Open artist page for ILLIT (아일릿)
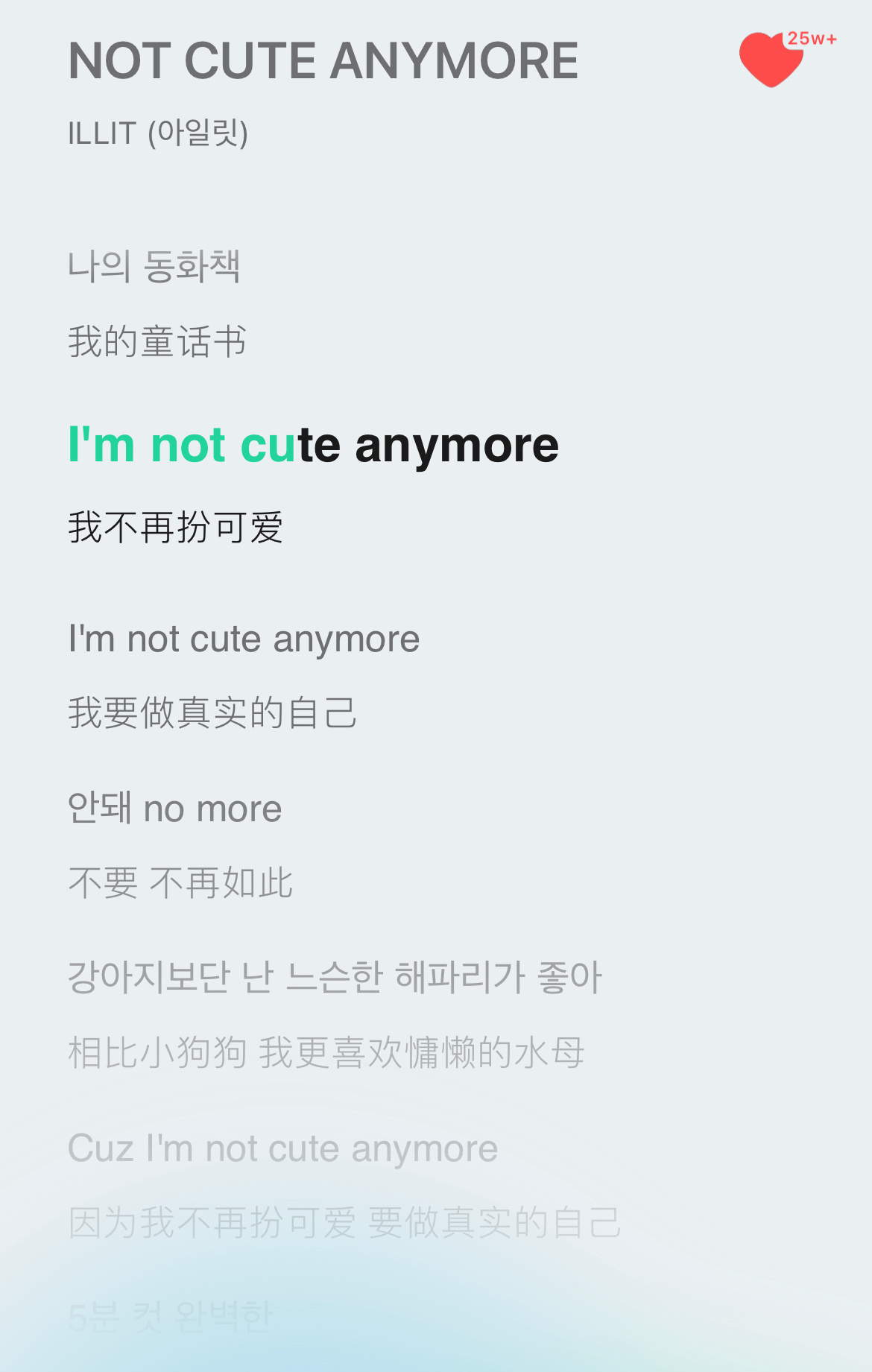Image resolution: width=872 pixels, height=1372 pixels. [x=159, y=131]
